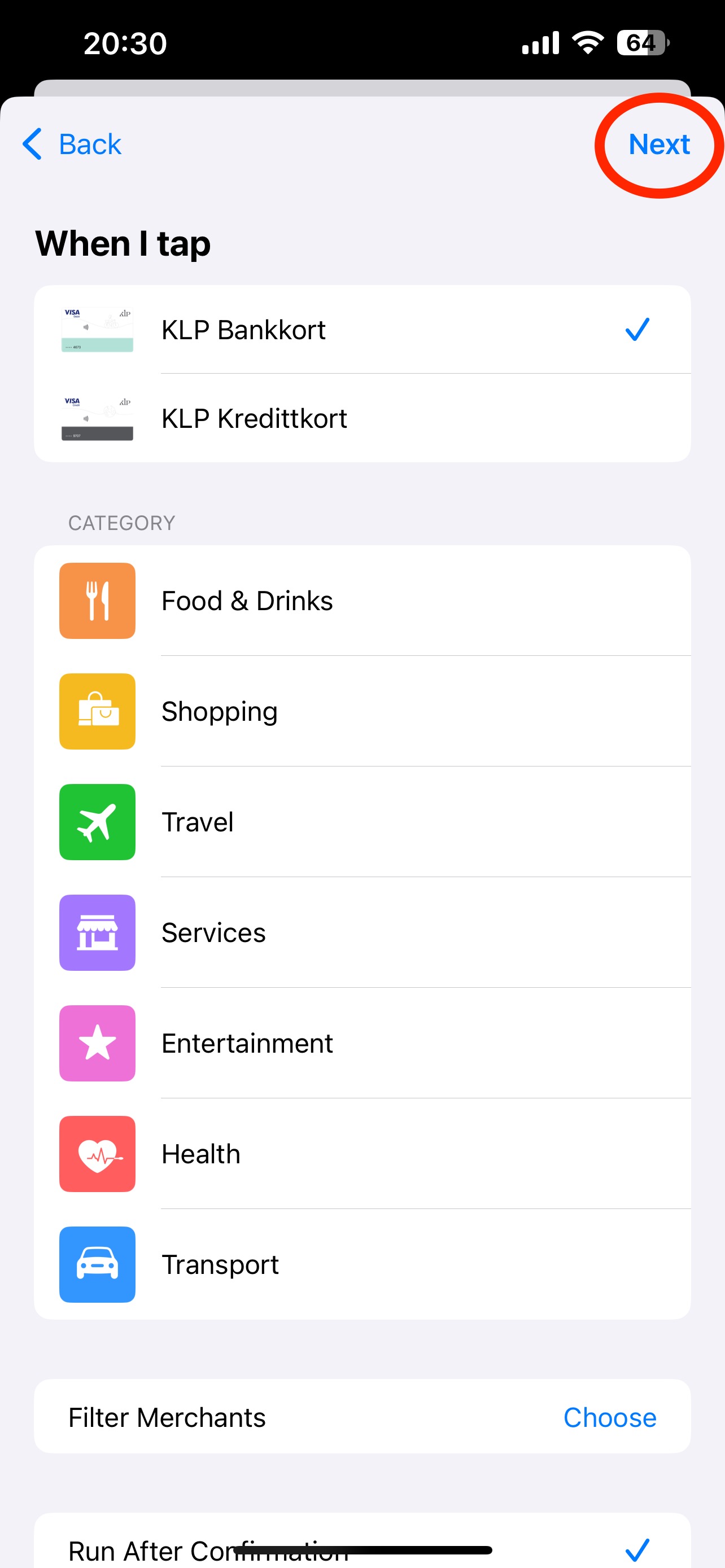Viewport: 725px width, 1568px height.
Task: Tap Next to continue automation setup
Action: pyautogui.click(x=658, y=145)
